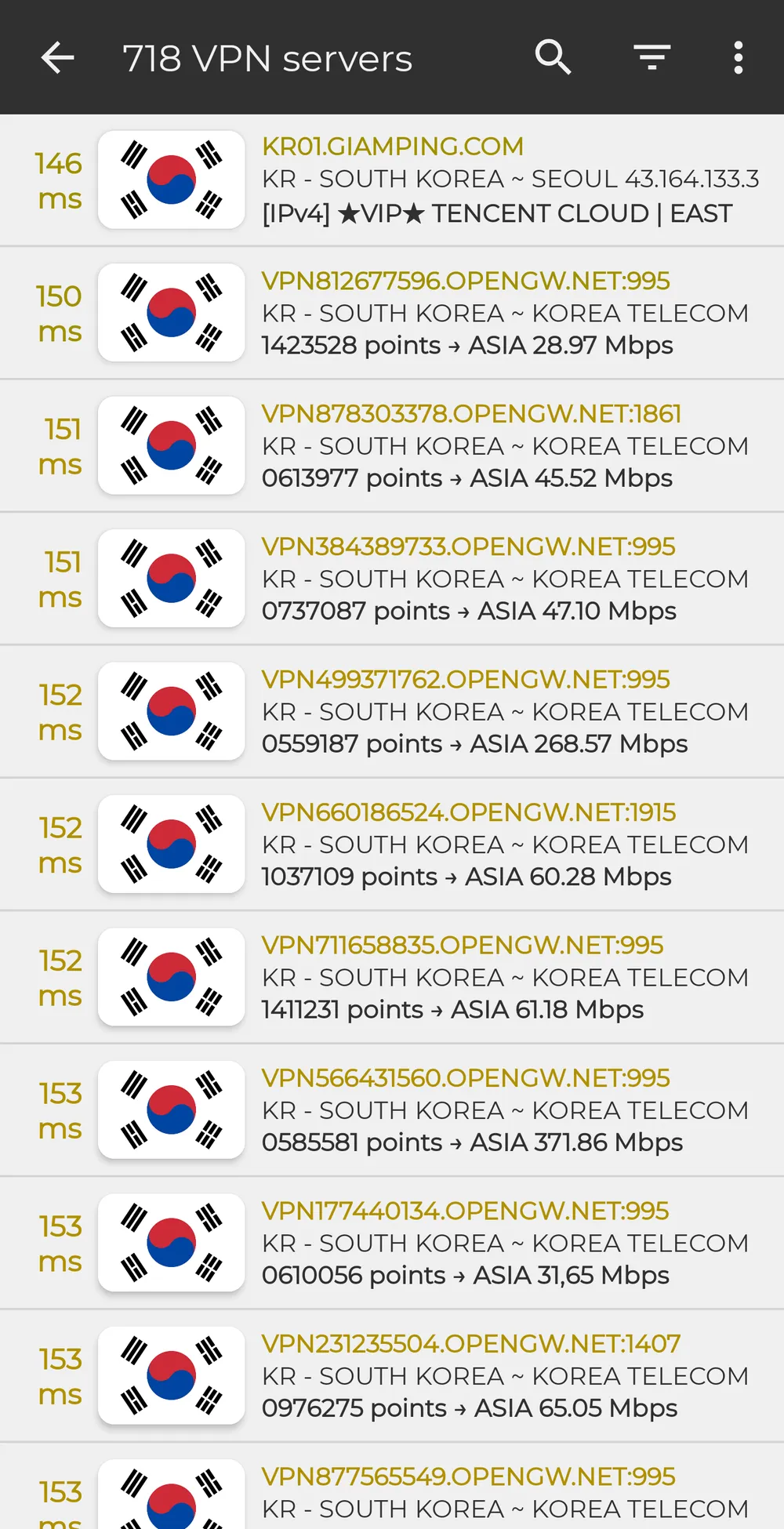Image resolution: width=784 pixels, height=1529 pixels.
Task: Tap the flag thumbnail of VPN499371762.OPENGW.NET:995
Action: (x=171, y=710)
